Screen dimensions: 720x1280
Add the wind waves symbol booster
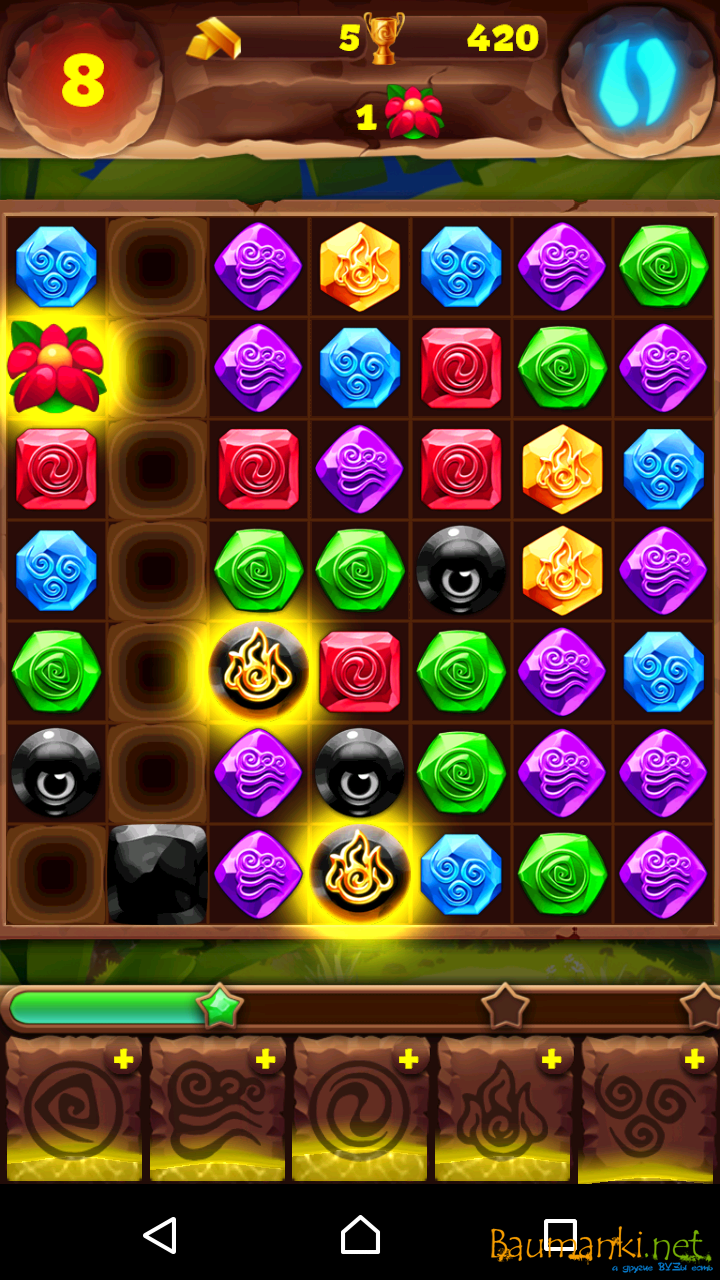coord(265,1059)
